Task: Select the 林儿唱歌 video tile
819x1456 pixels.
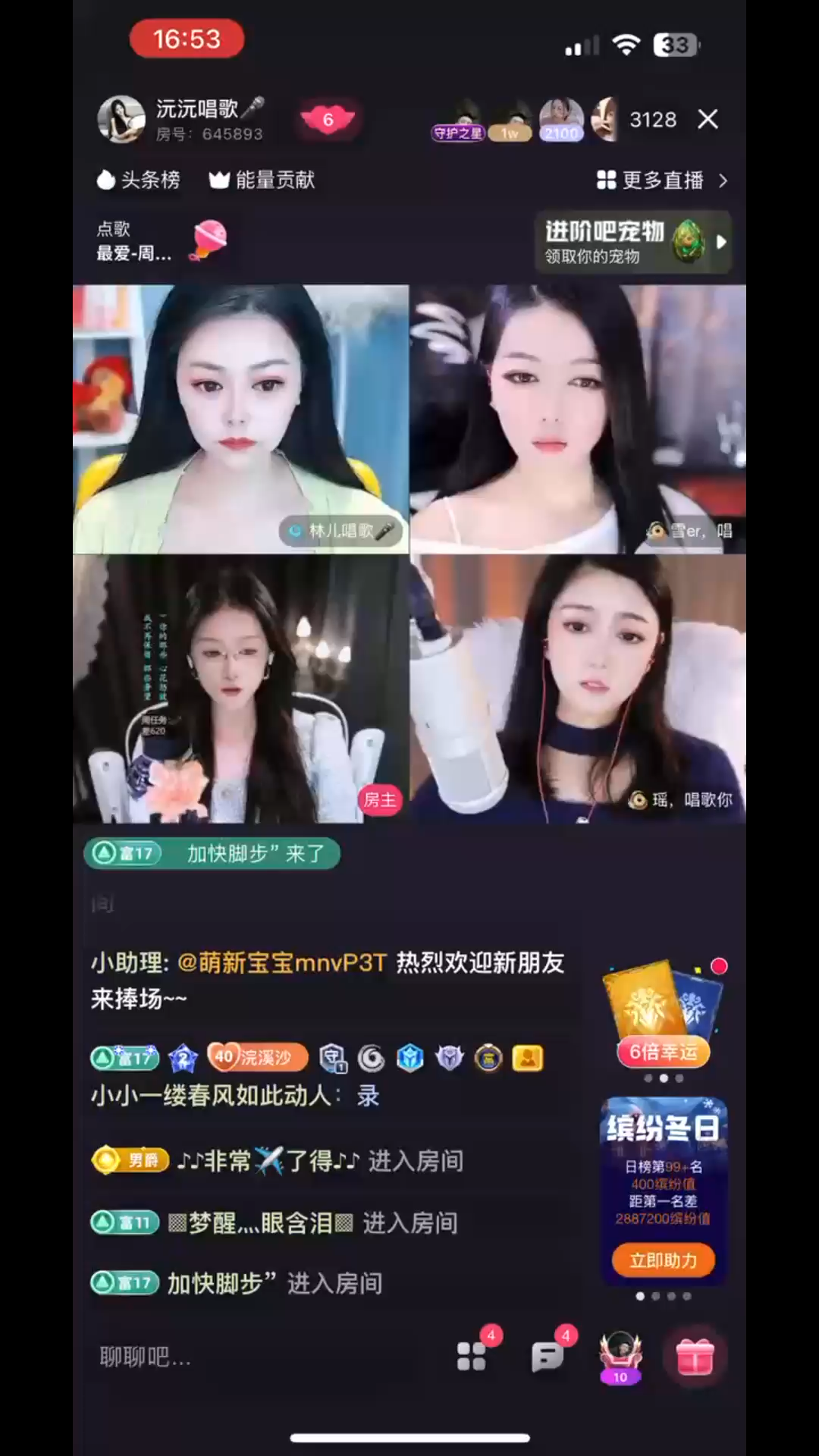Action: (241, 417)
